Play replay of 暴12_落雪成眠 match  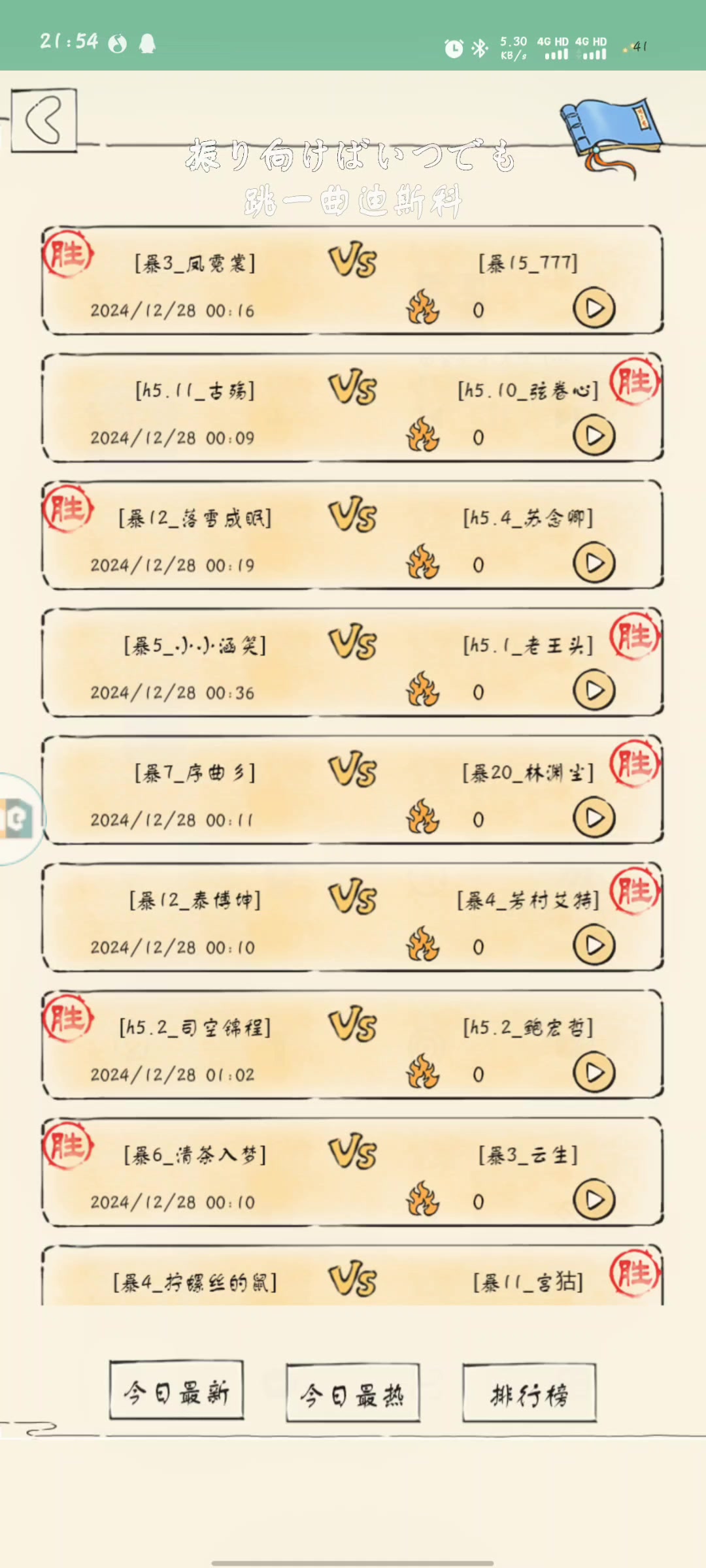(x=594, y=563)
